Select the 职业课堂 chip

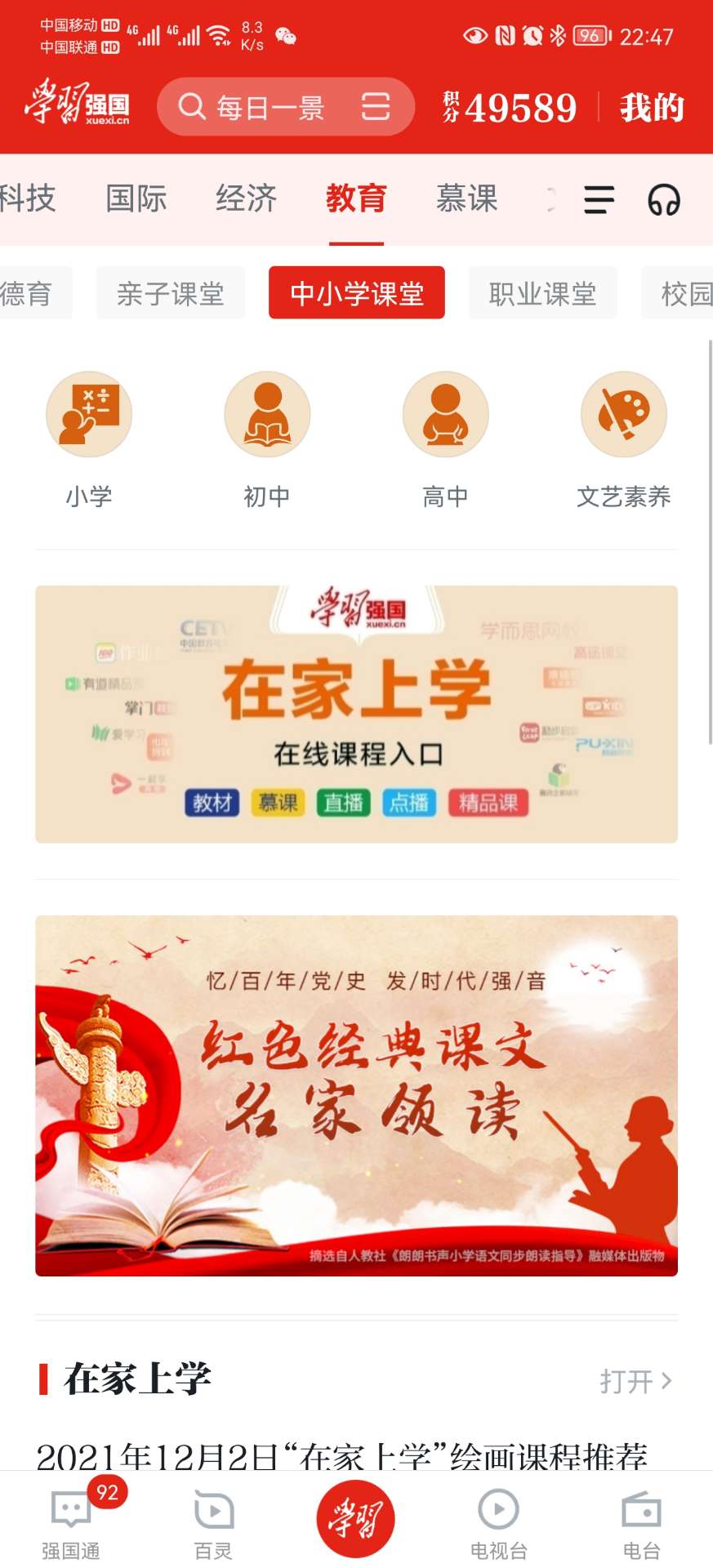[542, 293]
